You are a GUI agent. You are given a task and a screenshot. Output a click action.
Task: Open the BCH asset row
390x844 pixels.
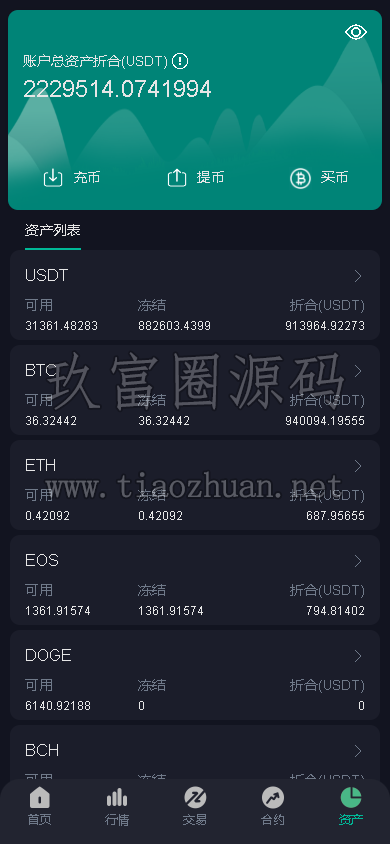click(x=195, y=752)
